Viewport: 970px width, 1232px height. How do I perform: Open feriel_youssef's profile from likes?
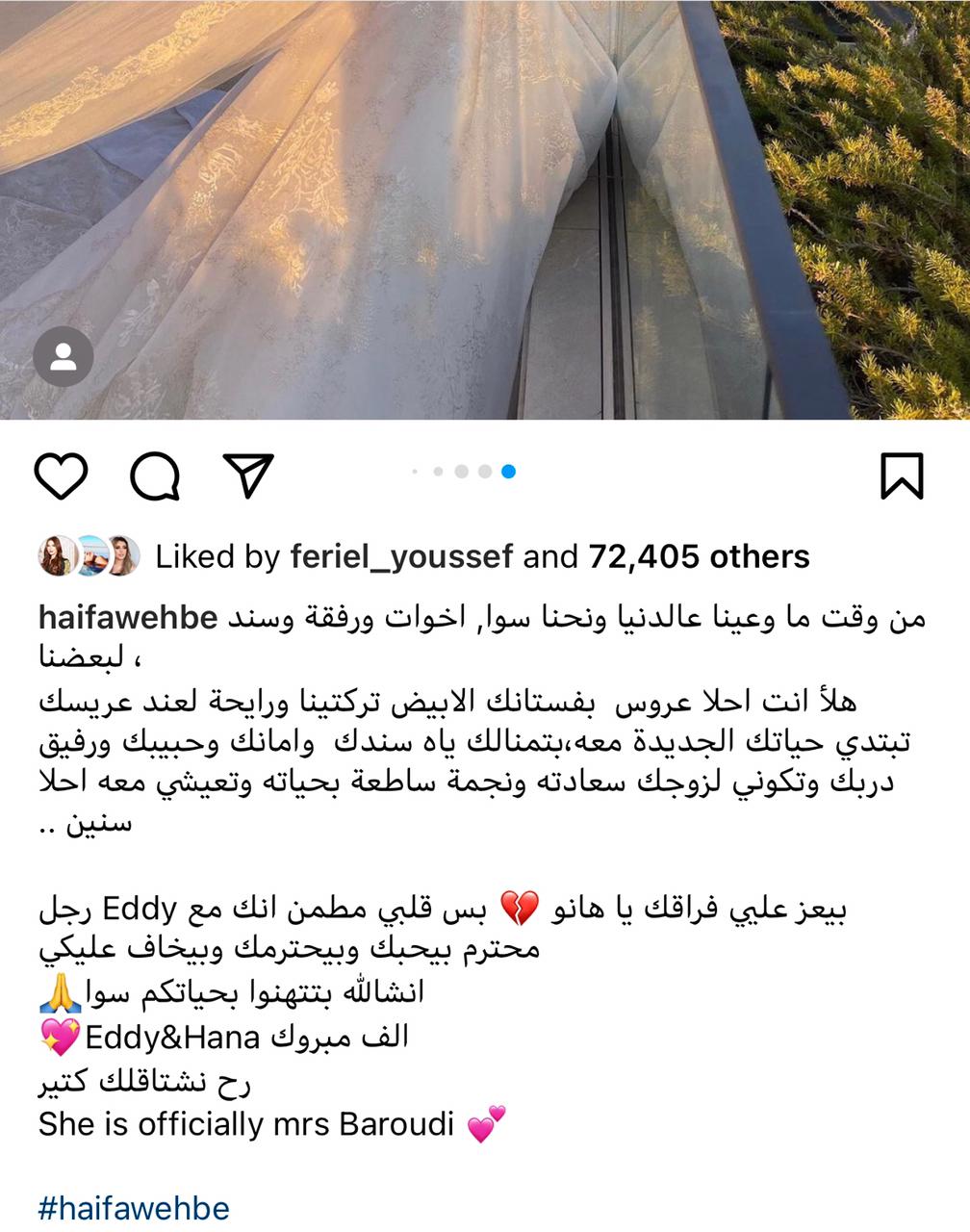coord(401,556)
